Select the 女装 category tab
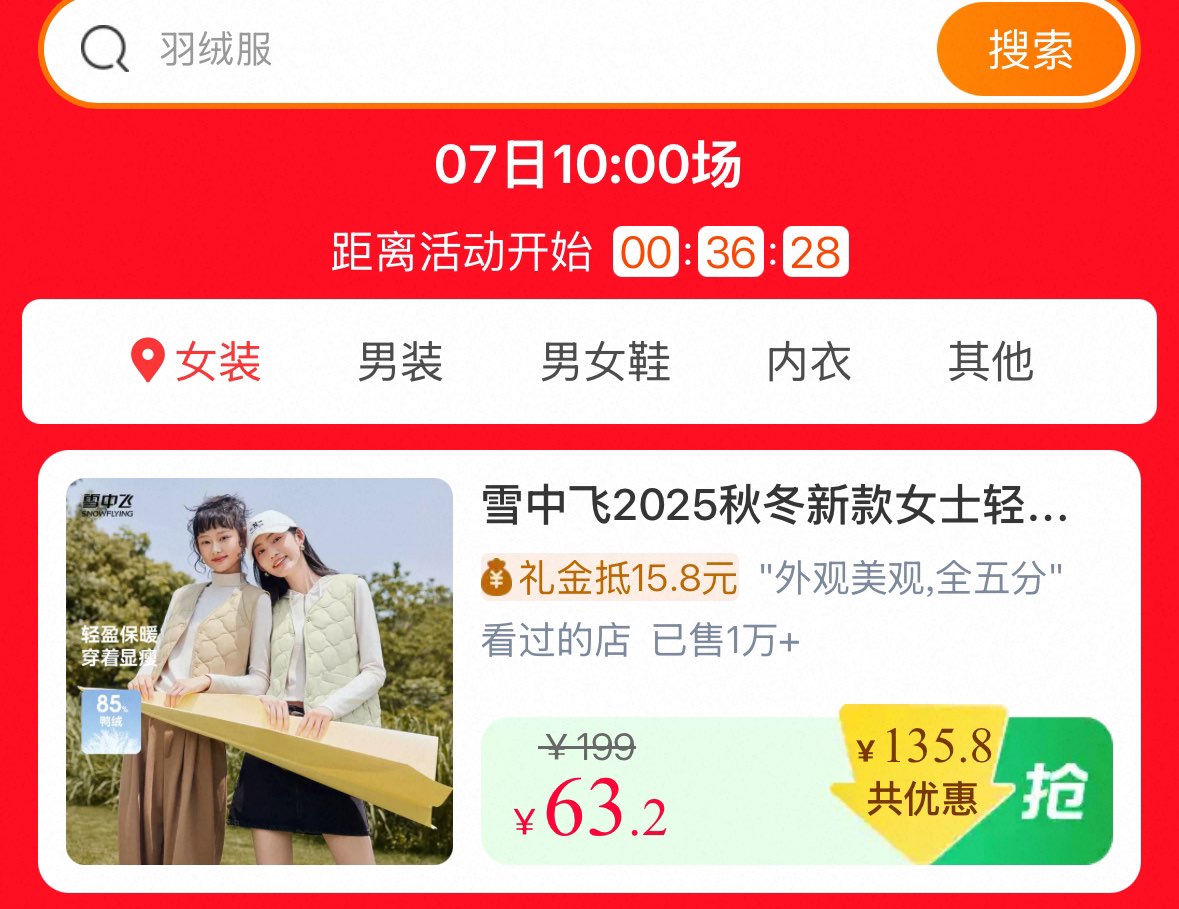Screen dimensions: 1179x909 pos(198,362)
